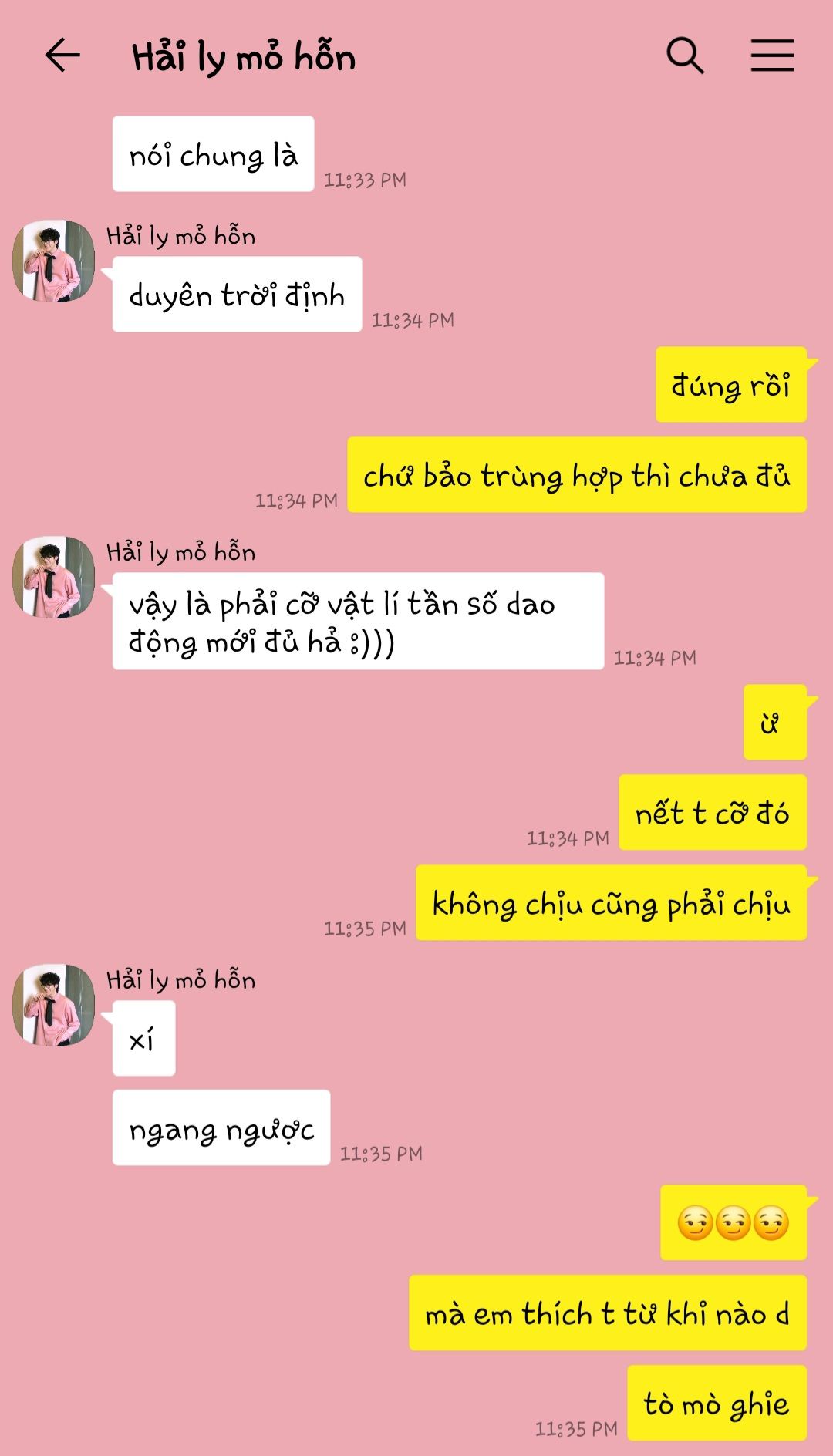The height and width of the screenshot is (1456, 833).
Task: Search within this conversation
Action: tap(685, 56)
